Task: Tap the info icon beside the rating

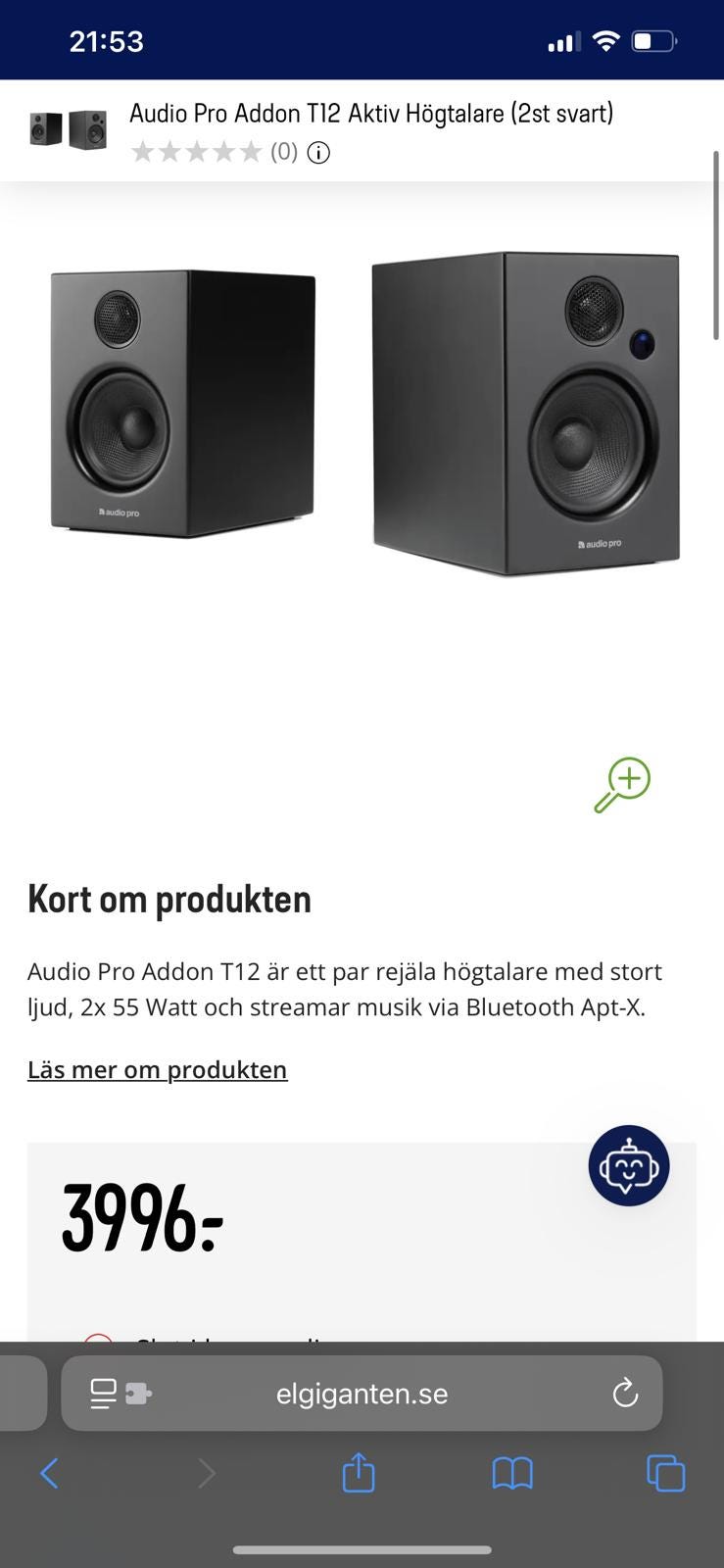Action: tap(318, 153)
